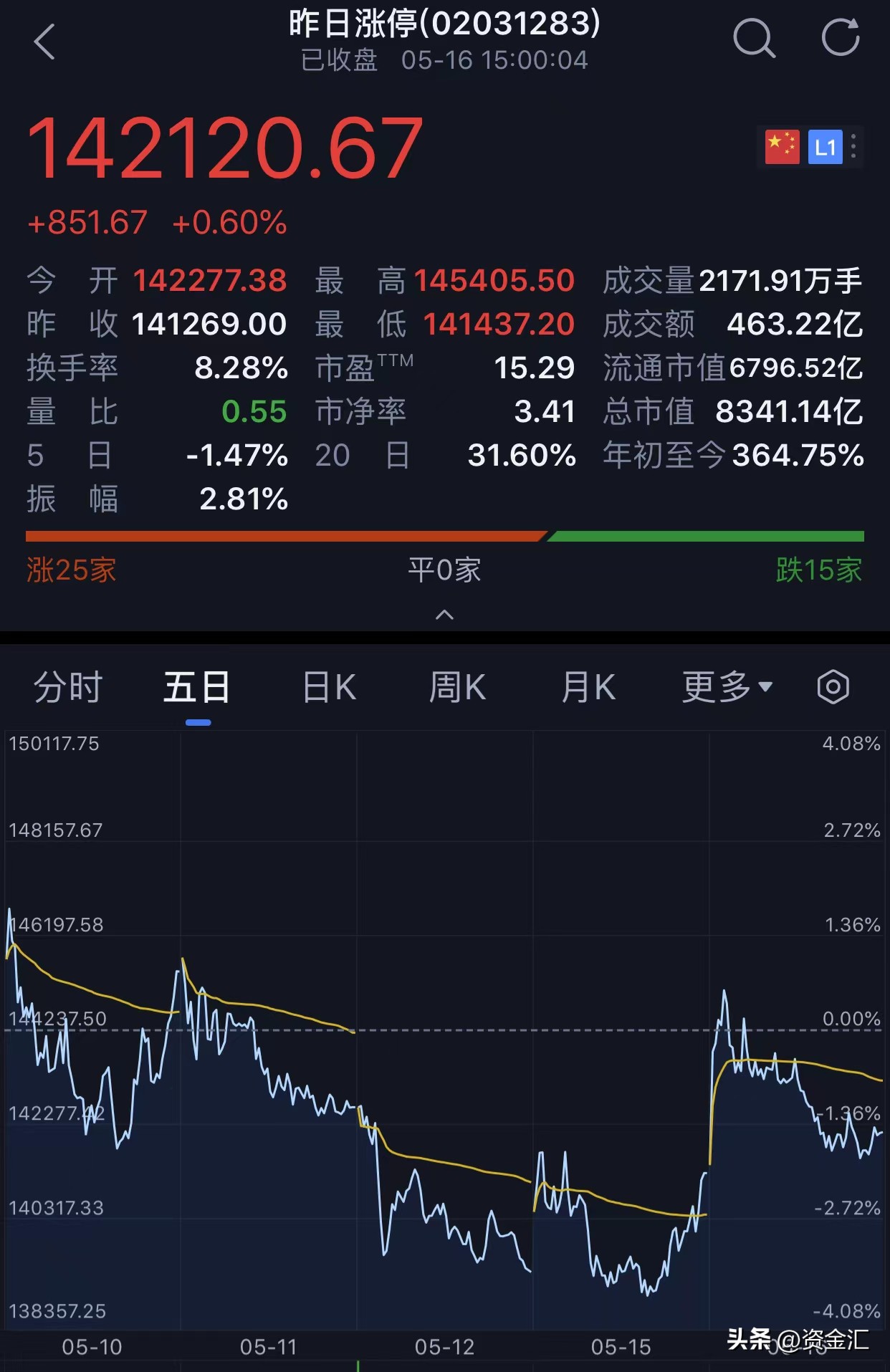The height and width of the screenshot is (1372, 890).
Task: Click the L1 quote level badge
Action: (826, 146)
